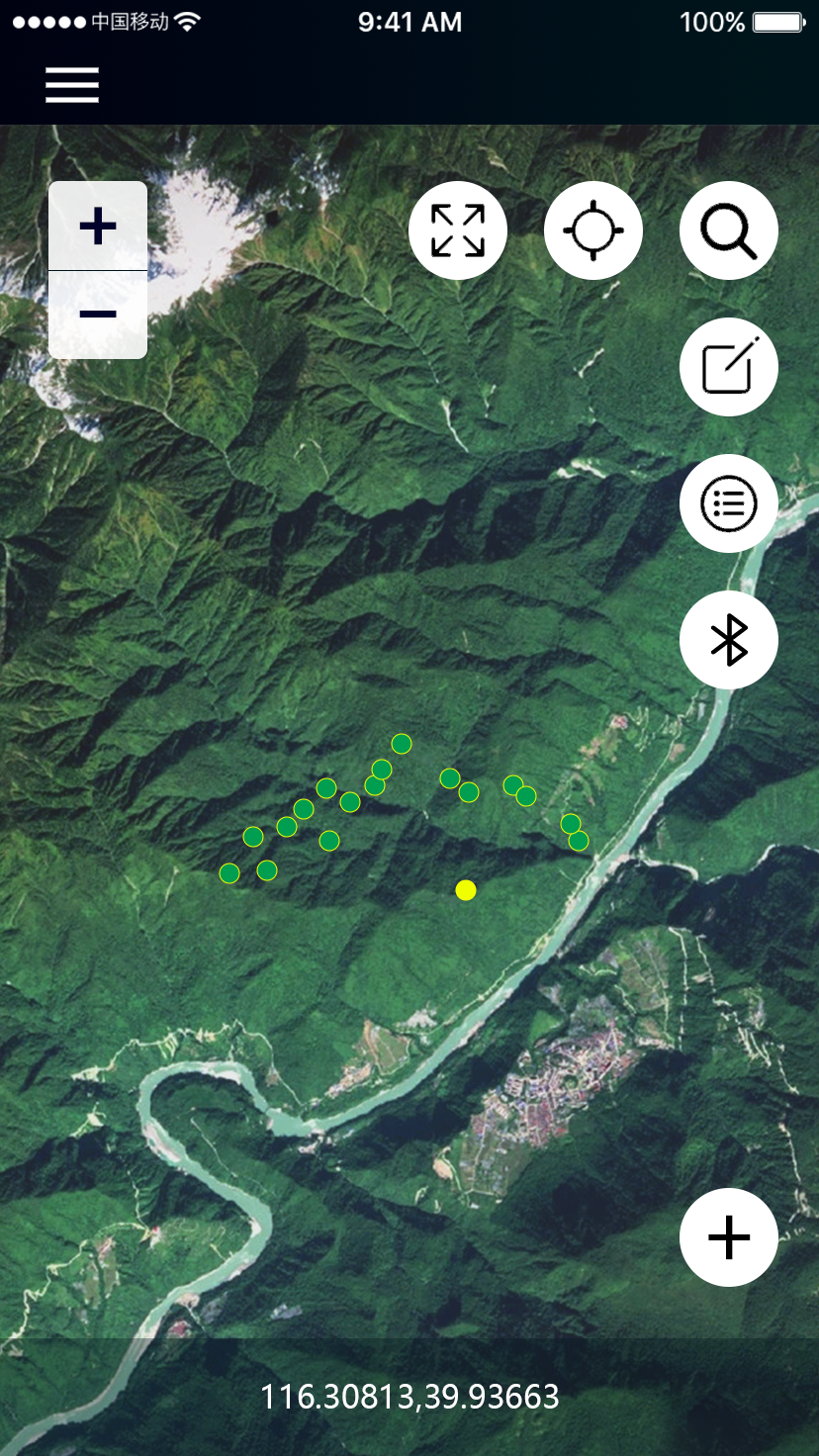
Task: Zoom in on the map
Action: (x=98, y=227)
